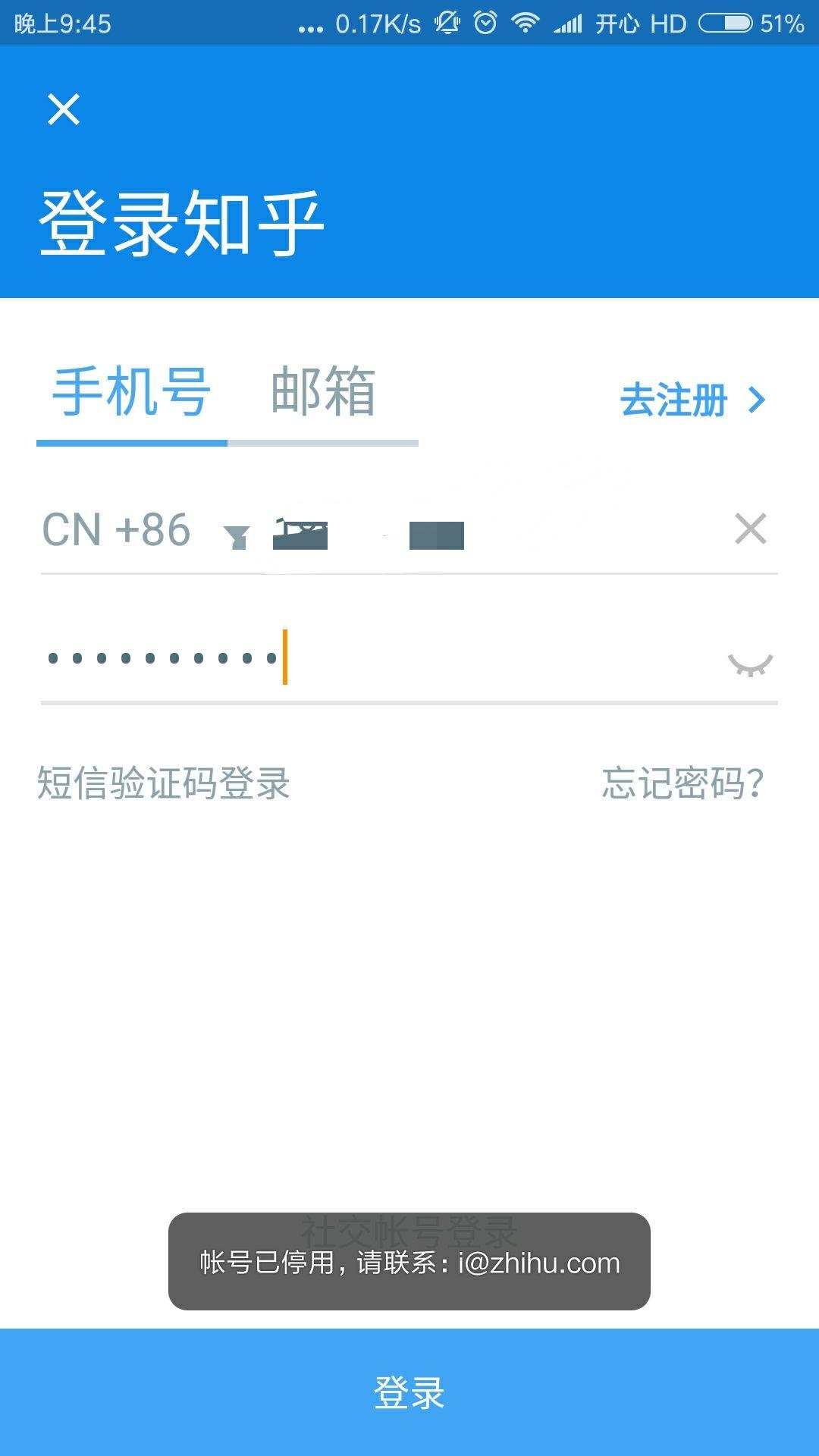Open the CN +86 country code dropdown
819x1456 pixels.
click(x=144, y=530)
